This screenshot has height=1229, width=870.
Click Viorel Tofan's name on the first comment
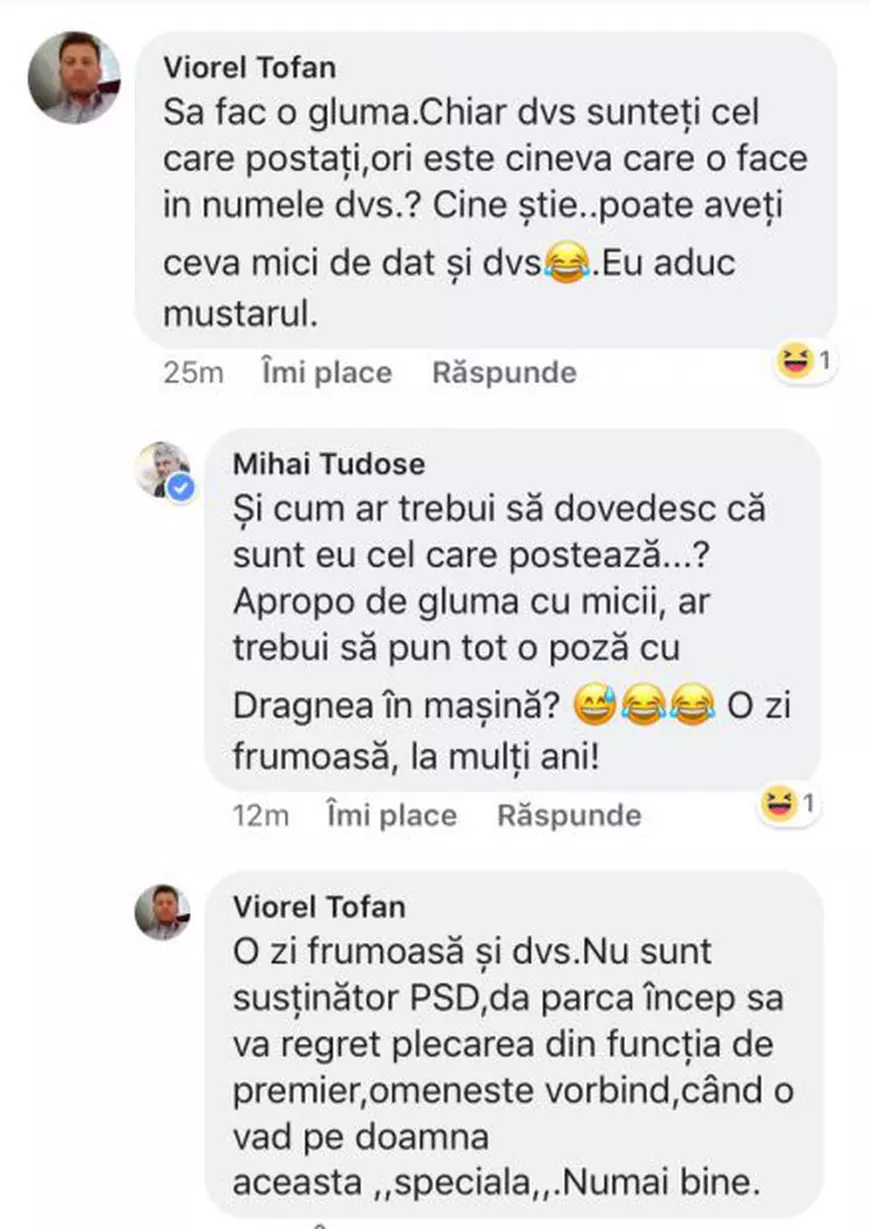tap(250, 68)
